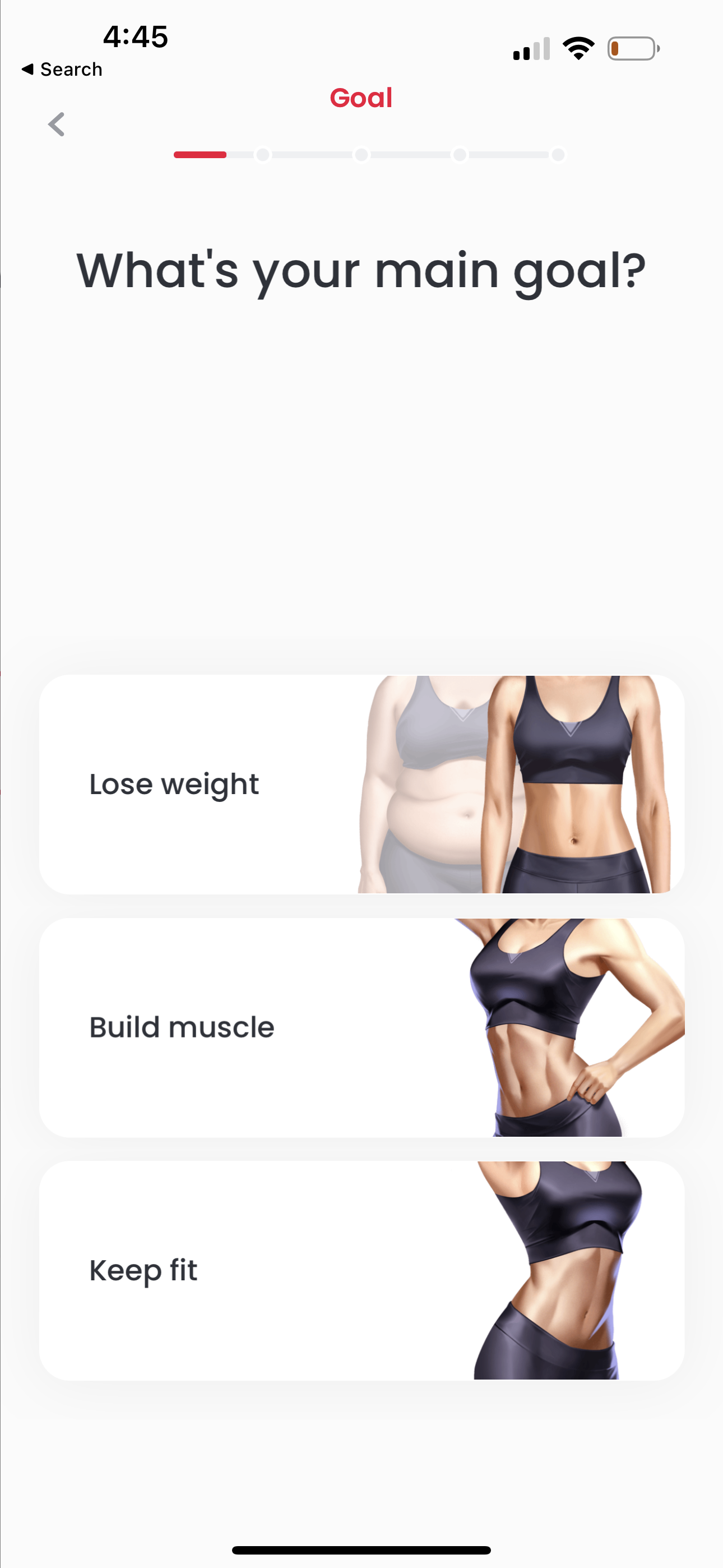Tap the Wi-Fi status icon
Viewport: 723px width, 1568px height.
579,48
